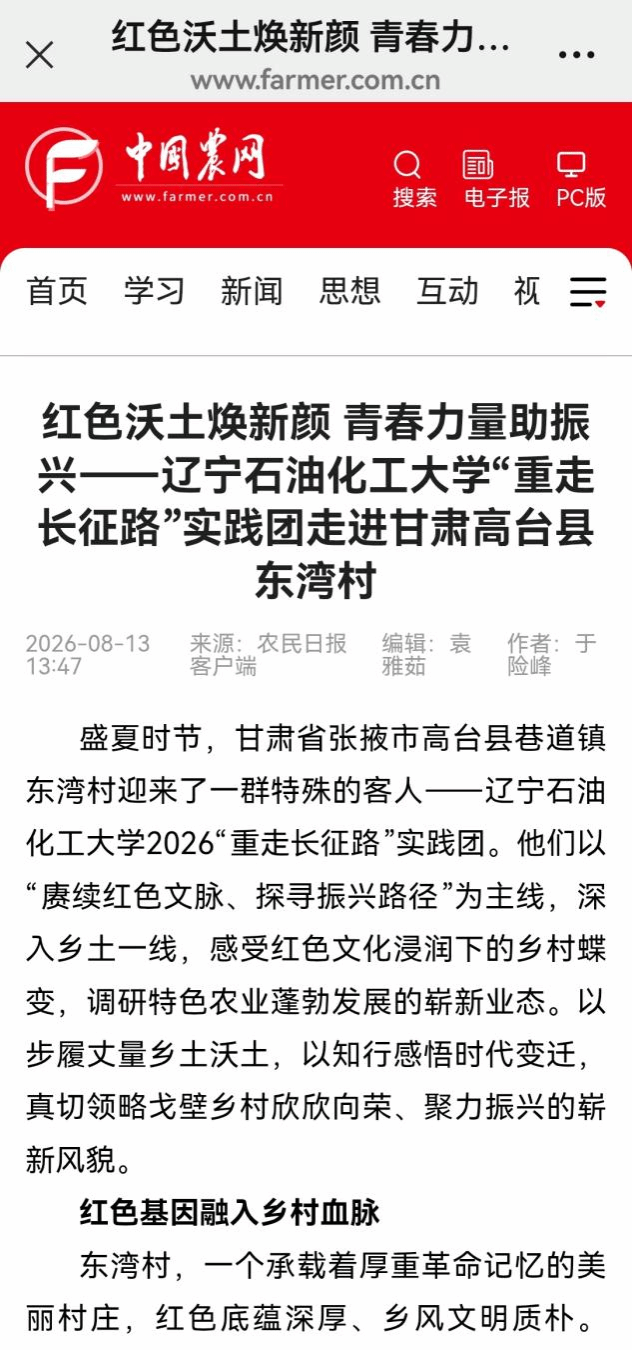Viewport: 632px width, 1350px height.
Task: Close the in-app browser page
Action: (39, 55)
